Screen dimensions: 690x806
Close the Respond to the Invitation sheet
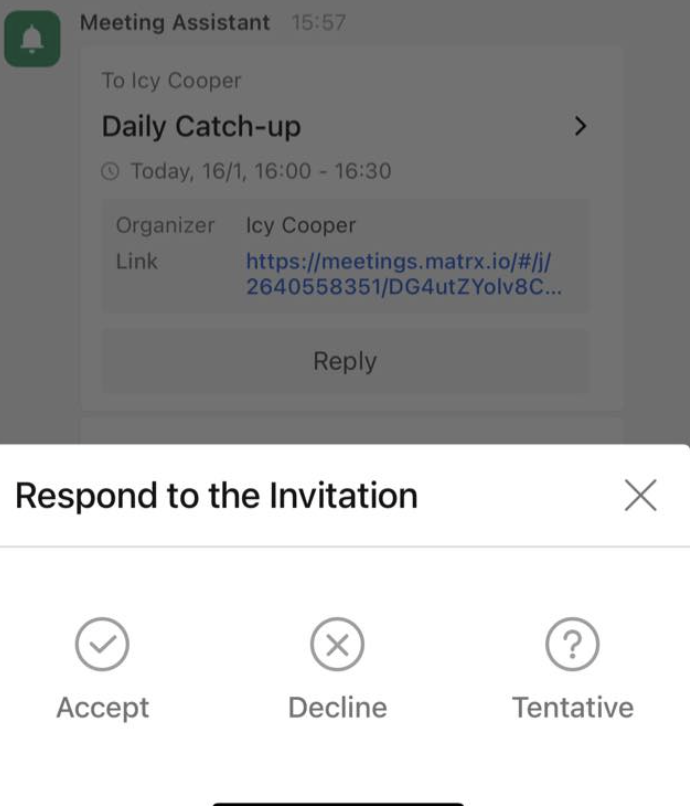tap(640, 495)
